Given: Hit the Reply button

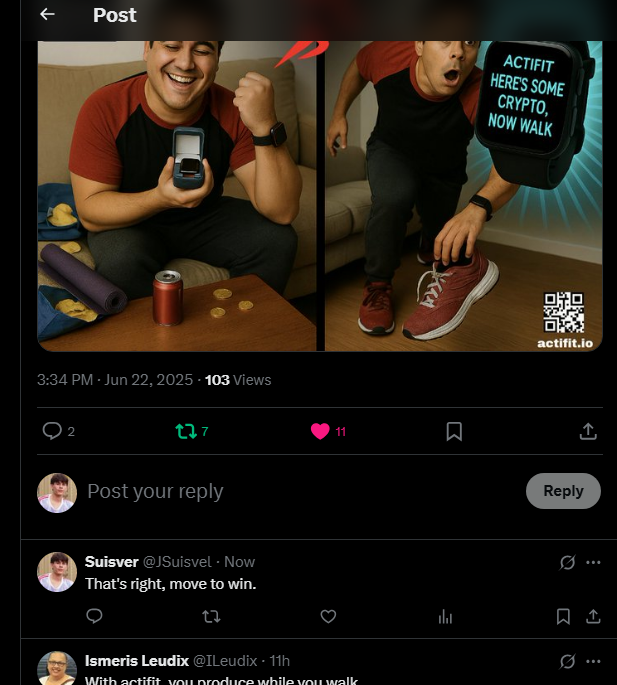Looking at the screenshot, I should tap(563, 491).
